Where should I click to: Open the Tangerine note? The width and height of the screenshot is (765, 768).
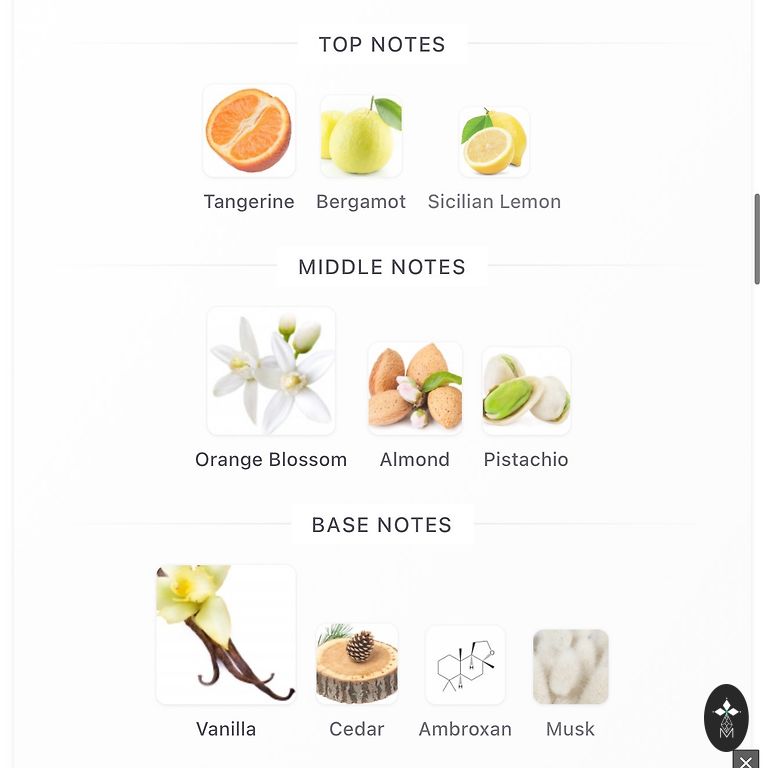tap(249, 132)
